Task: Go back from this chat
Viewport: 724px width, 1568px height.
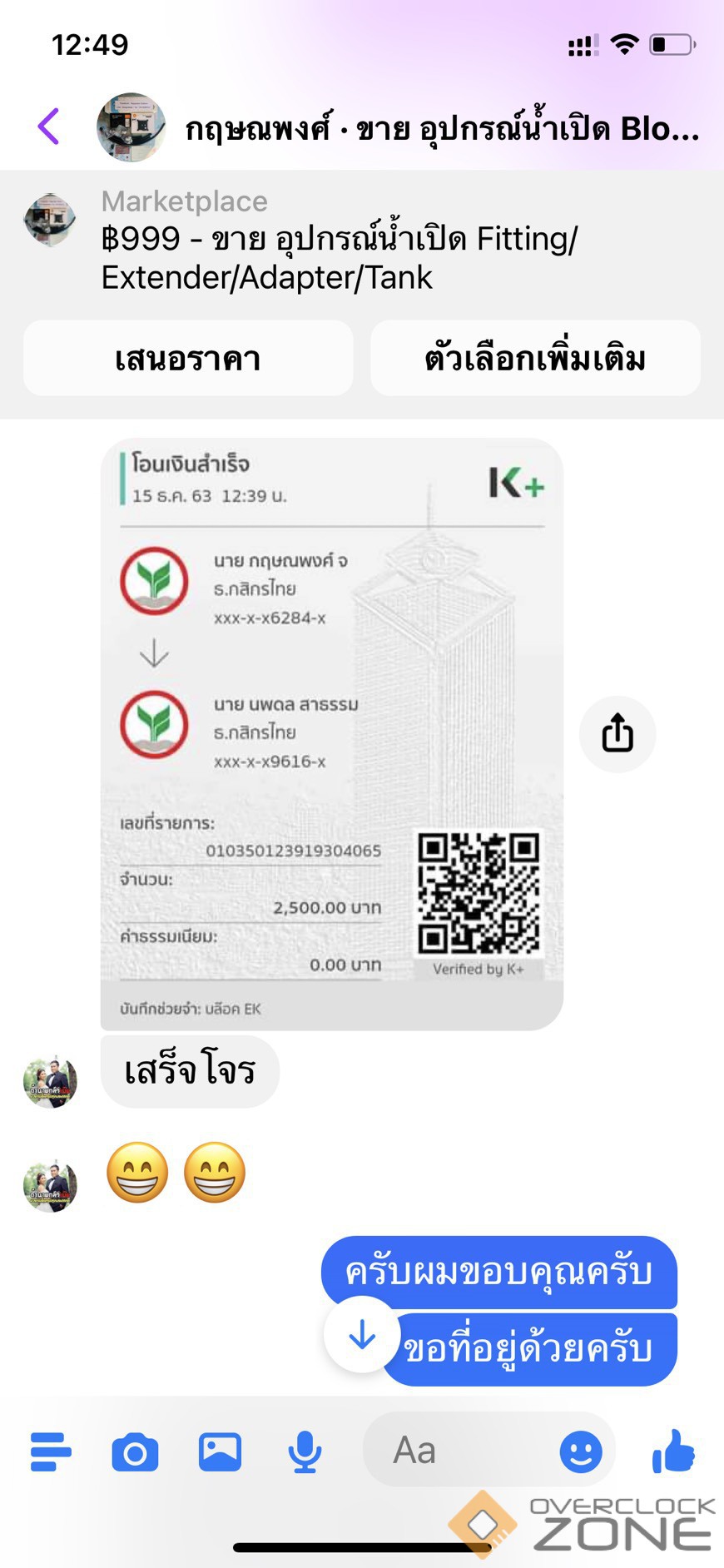Action: 49,127
